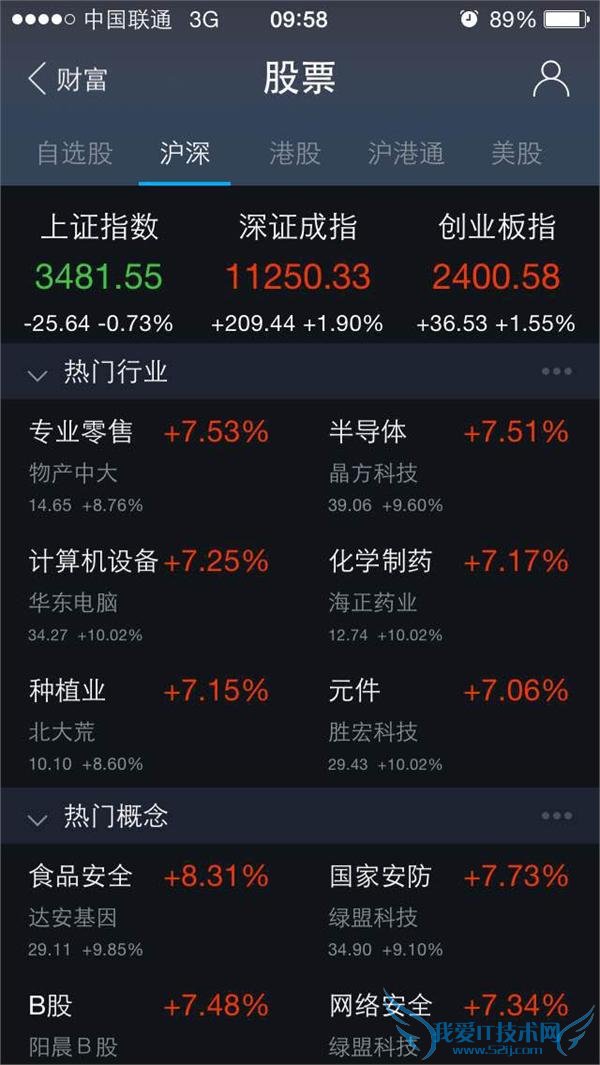View the 半导体 industry

pyautogui.click(x=448, y=465)
